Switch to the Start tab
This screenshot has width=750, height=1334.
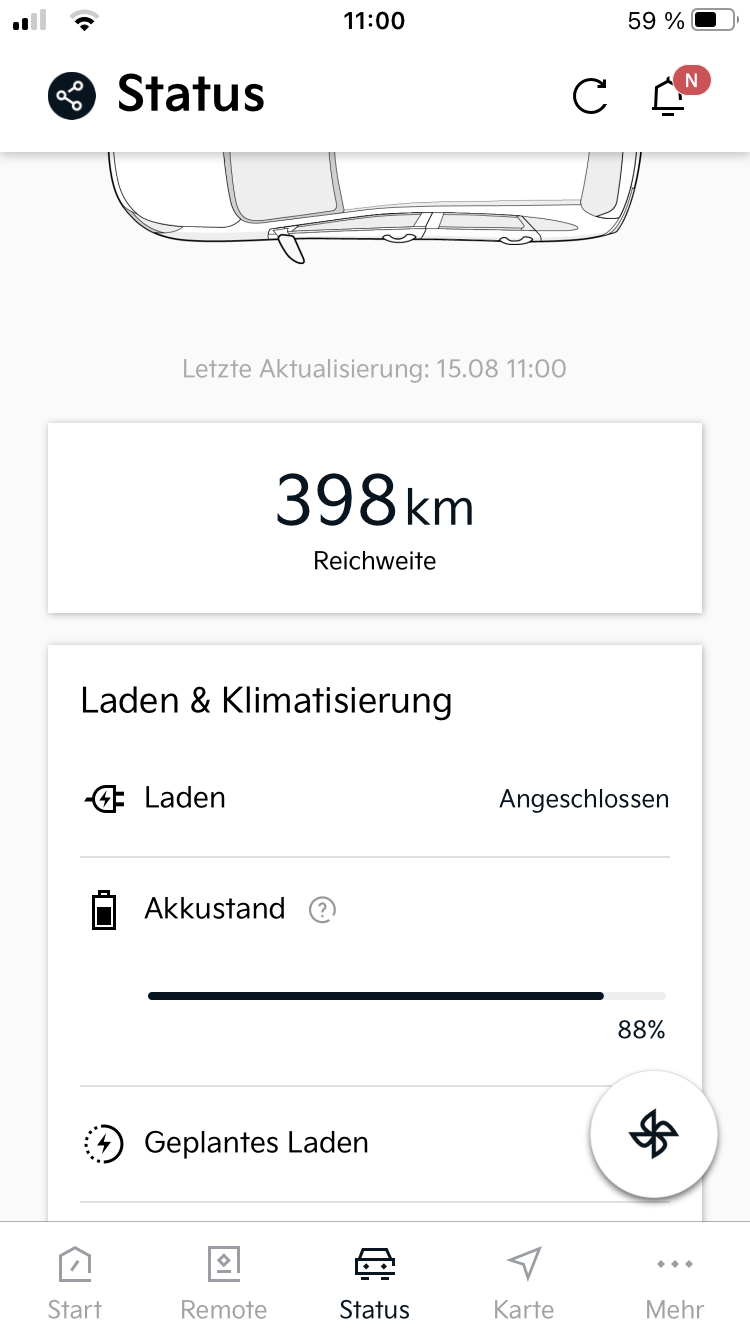coord(75,1283)
